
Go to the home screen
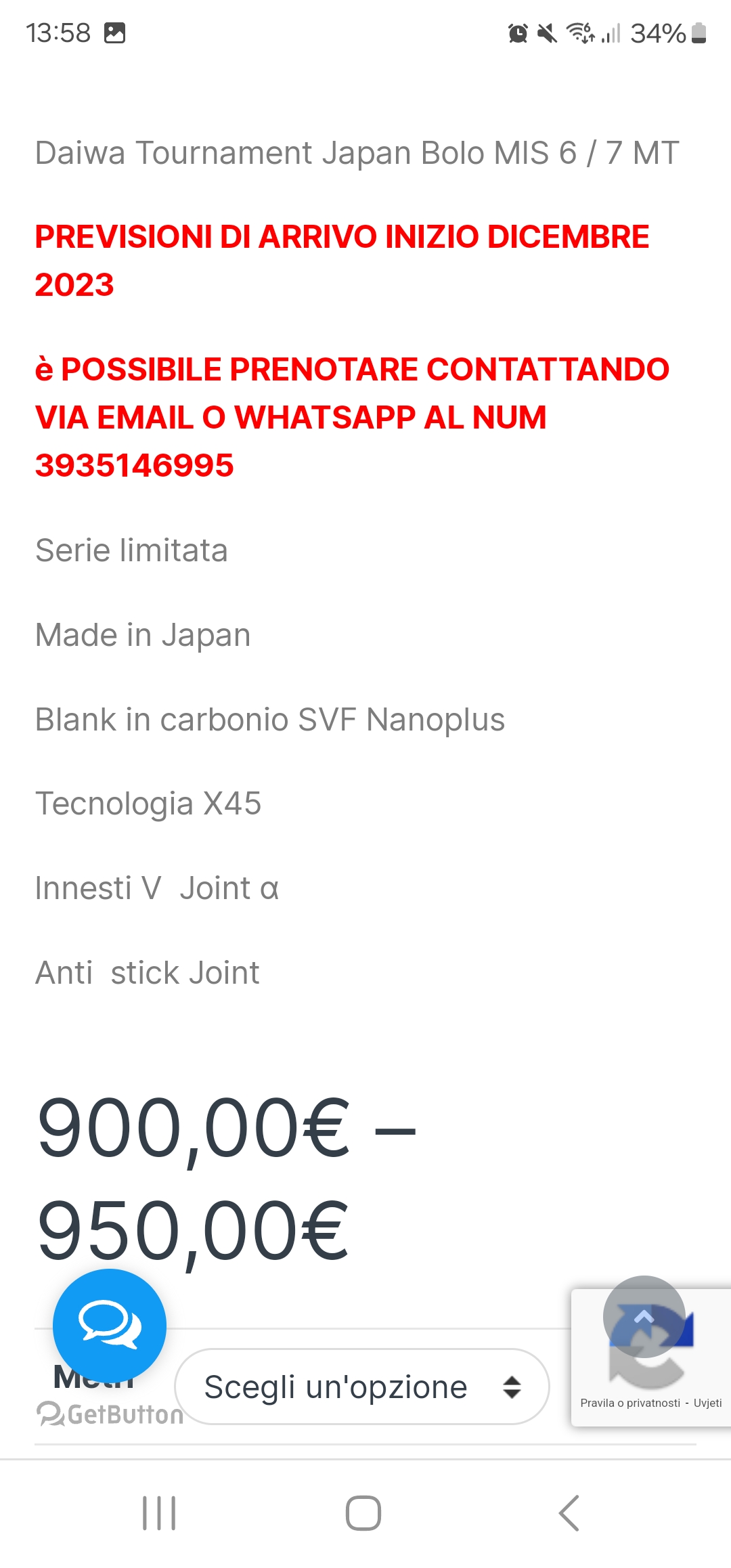pyautogui.click(x=363, y=1512)
